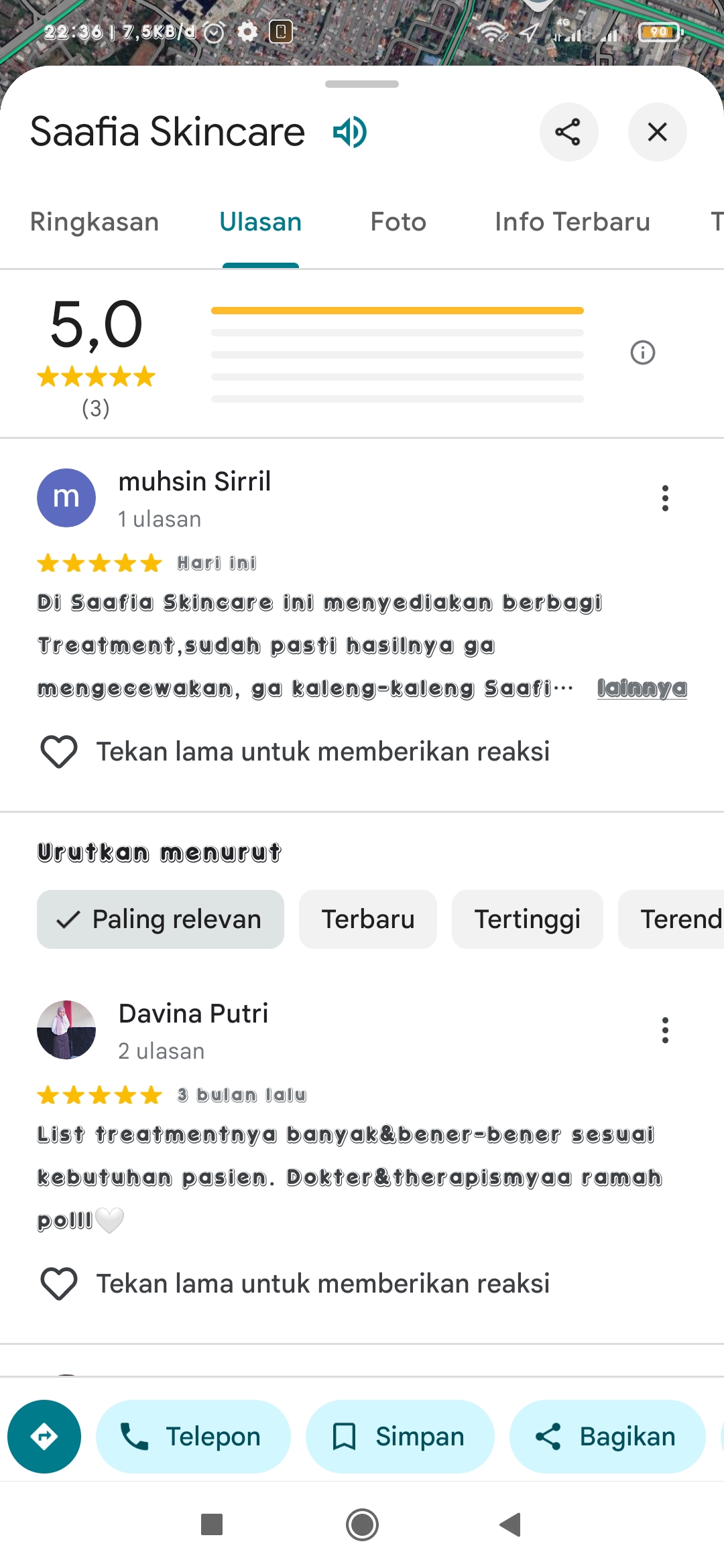The height and width of the screenshot is (1568, 724).
Task: Sort reviews by Terbaru
Action: pos(368,919)
